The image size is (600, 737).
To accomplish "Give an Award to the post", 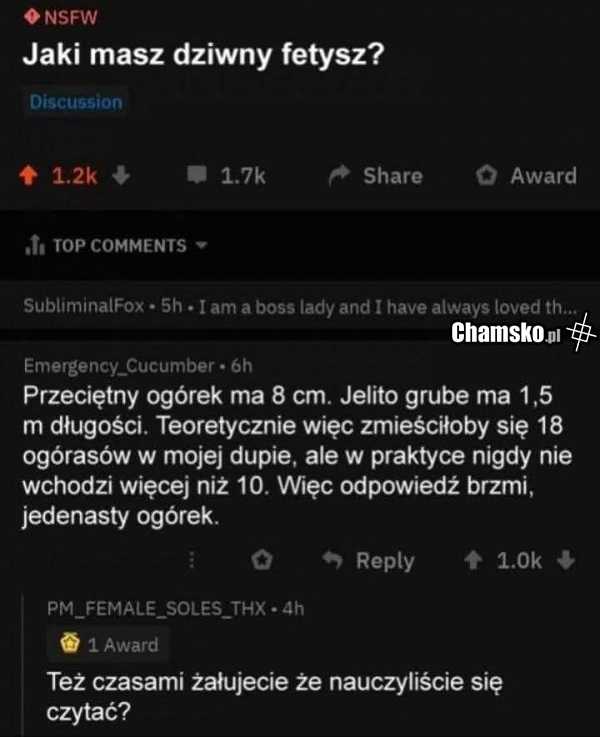I will pyautogui.click(x=527, y=176).
